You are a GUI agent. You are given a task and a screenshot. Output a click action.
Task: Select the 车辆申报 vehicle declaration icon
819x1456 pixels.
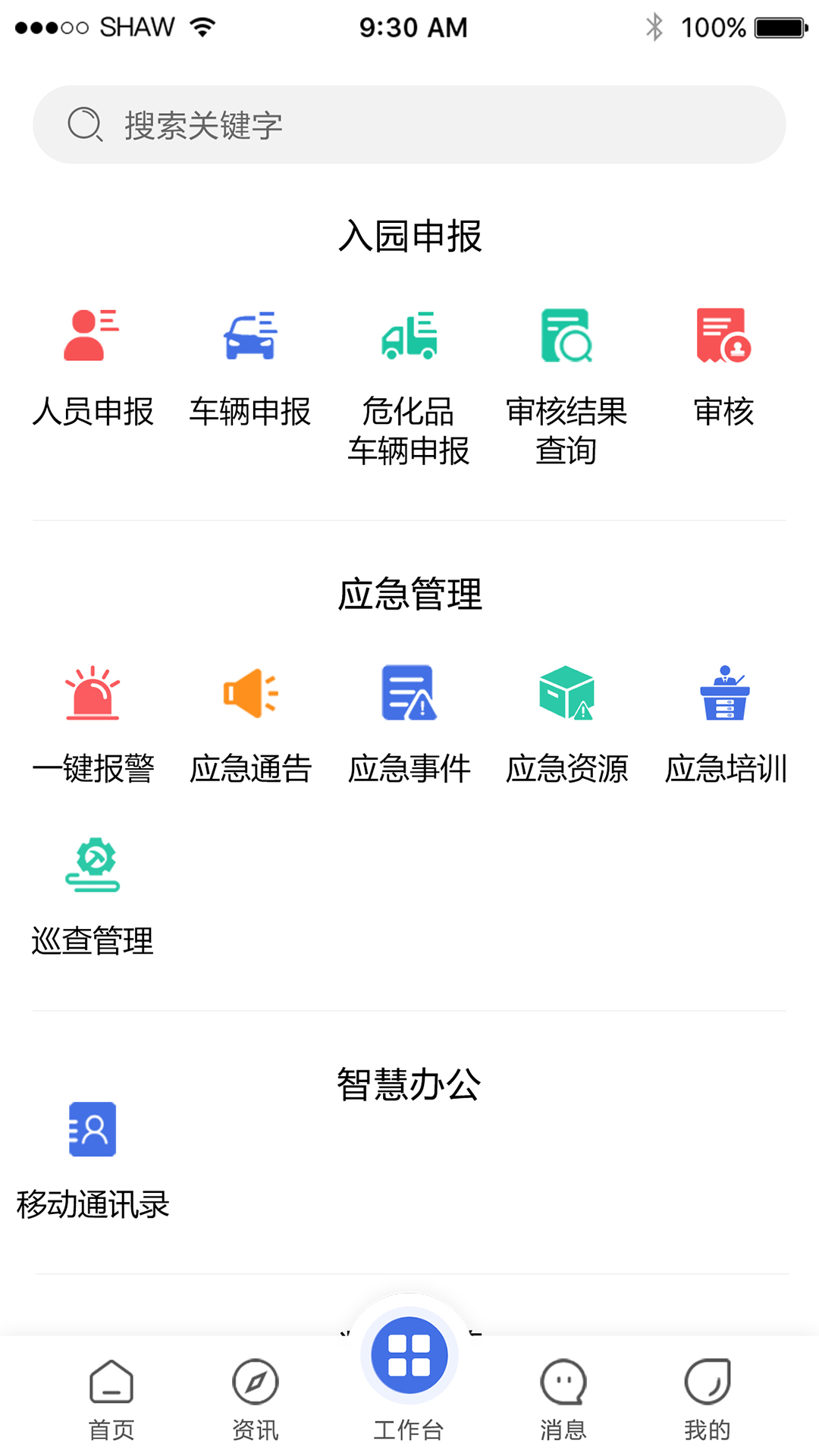tap(252, 336)
